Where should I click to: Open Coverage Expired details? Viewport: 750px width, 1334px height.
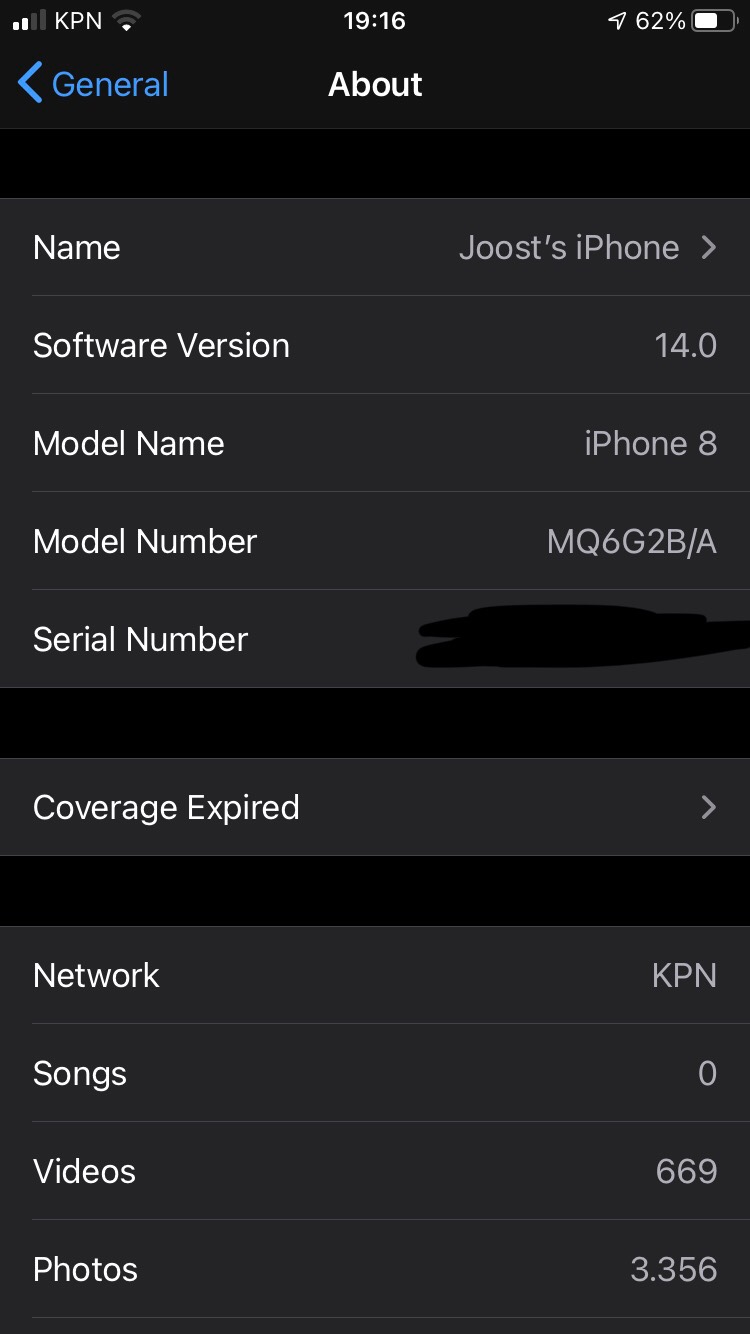click(375, 807)
